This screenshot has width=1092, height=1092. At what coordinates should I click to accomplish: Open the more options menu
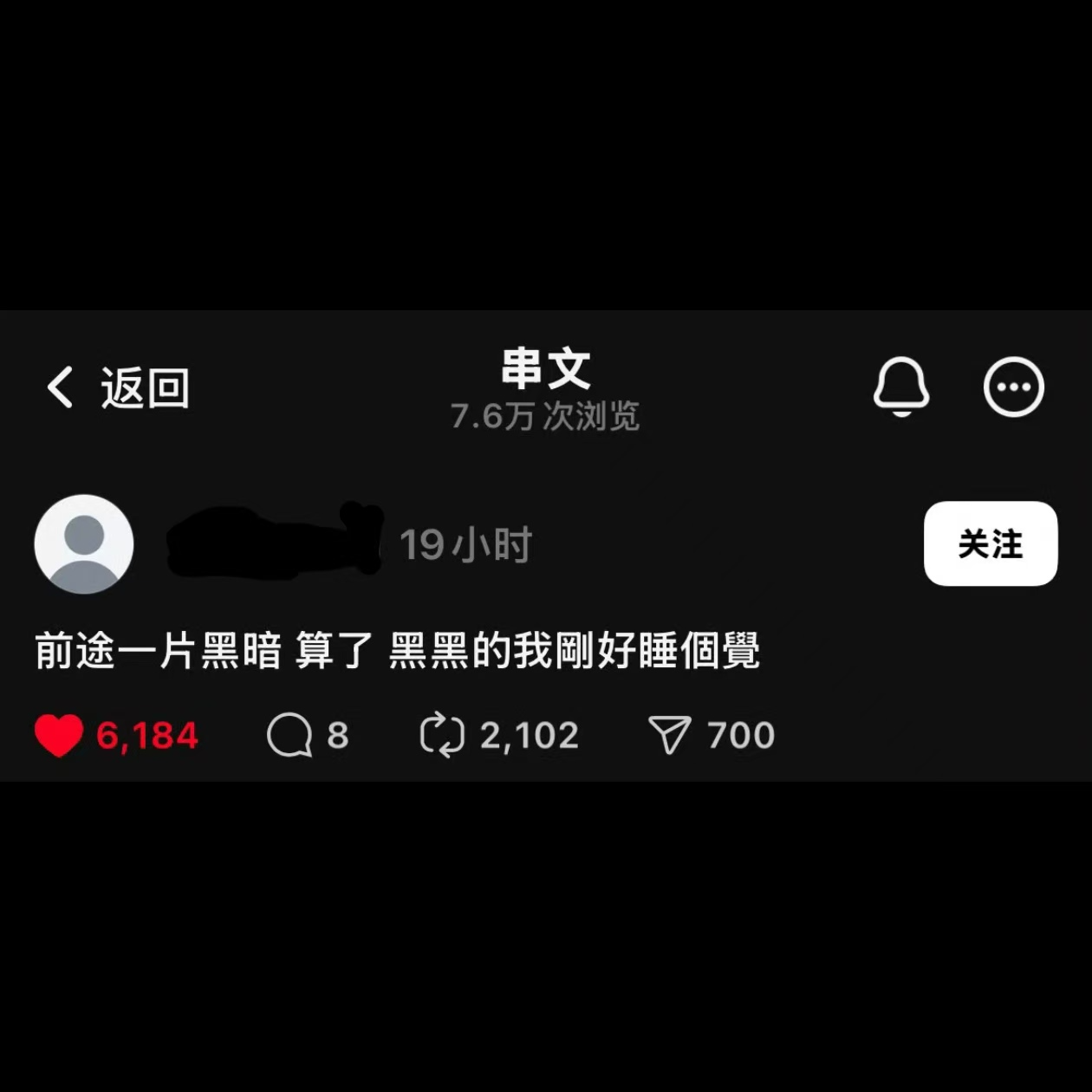pos(1013,387)
